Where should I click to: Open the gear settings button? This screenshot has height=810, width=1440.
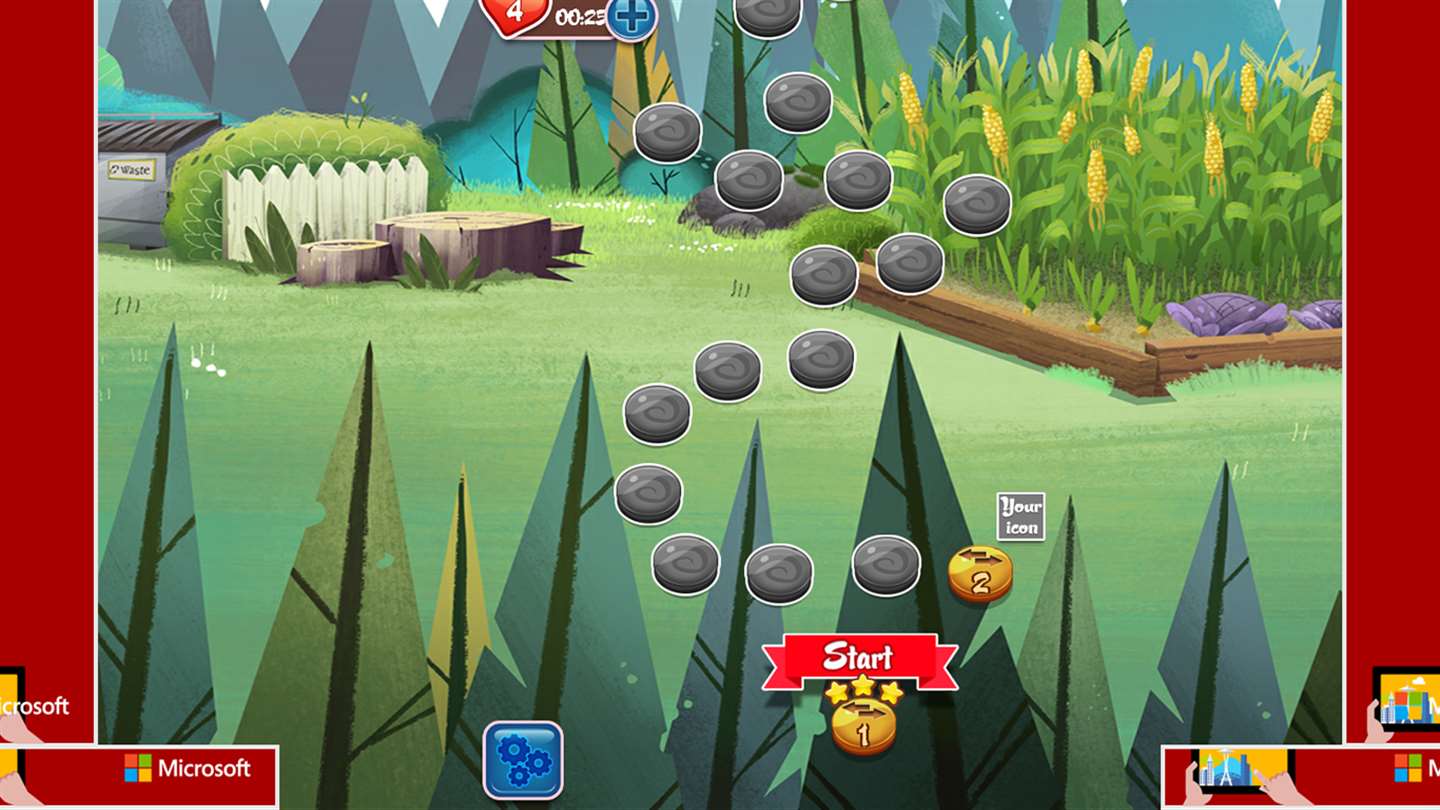523,760
